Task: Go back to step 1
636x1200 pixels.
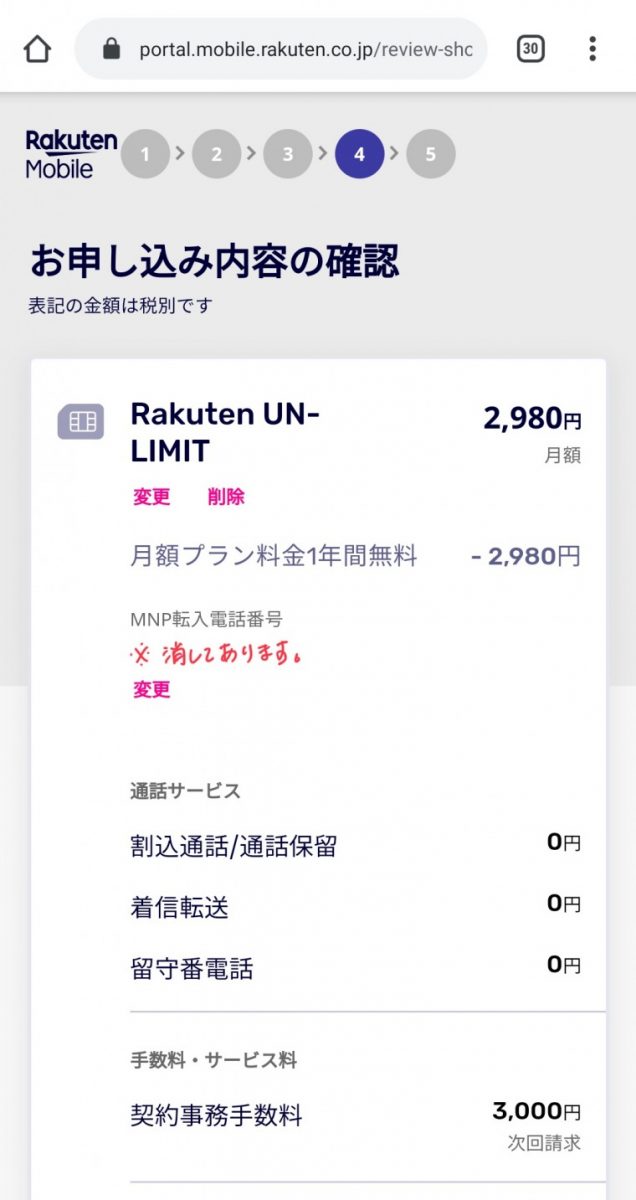Action: tap(146, 154)
